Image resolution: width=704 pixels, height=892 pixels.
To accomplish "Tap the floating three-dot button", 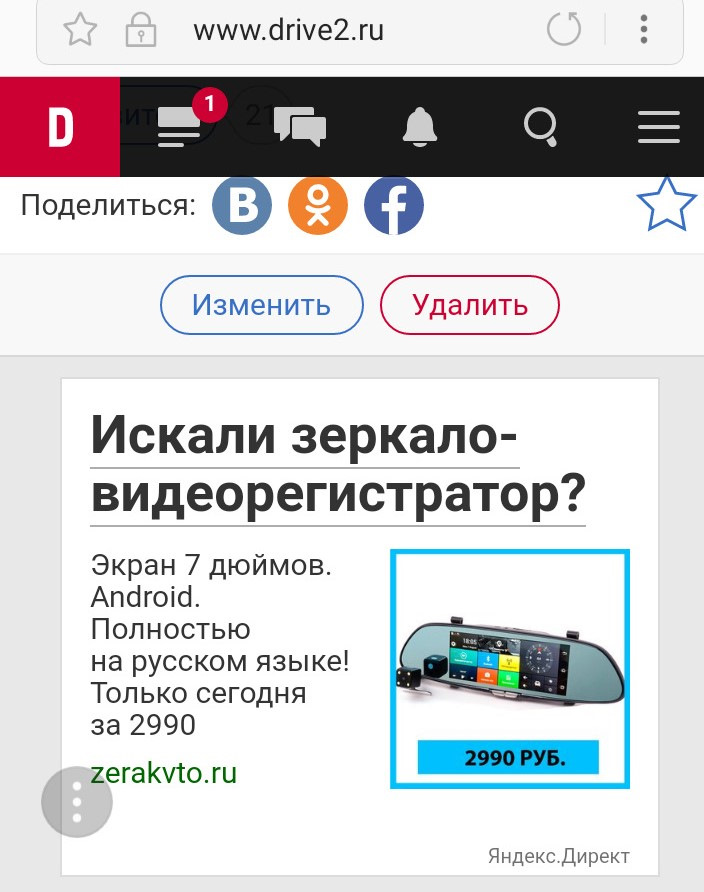I will 77,801.
